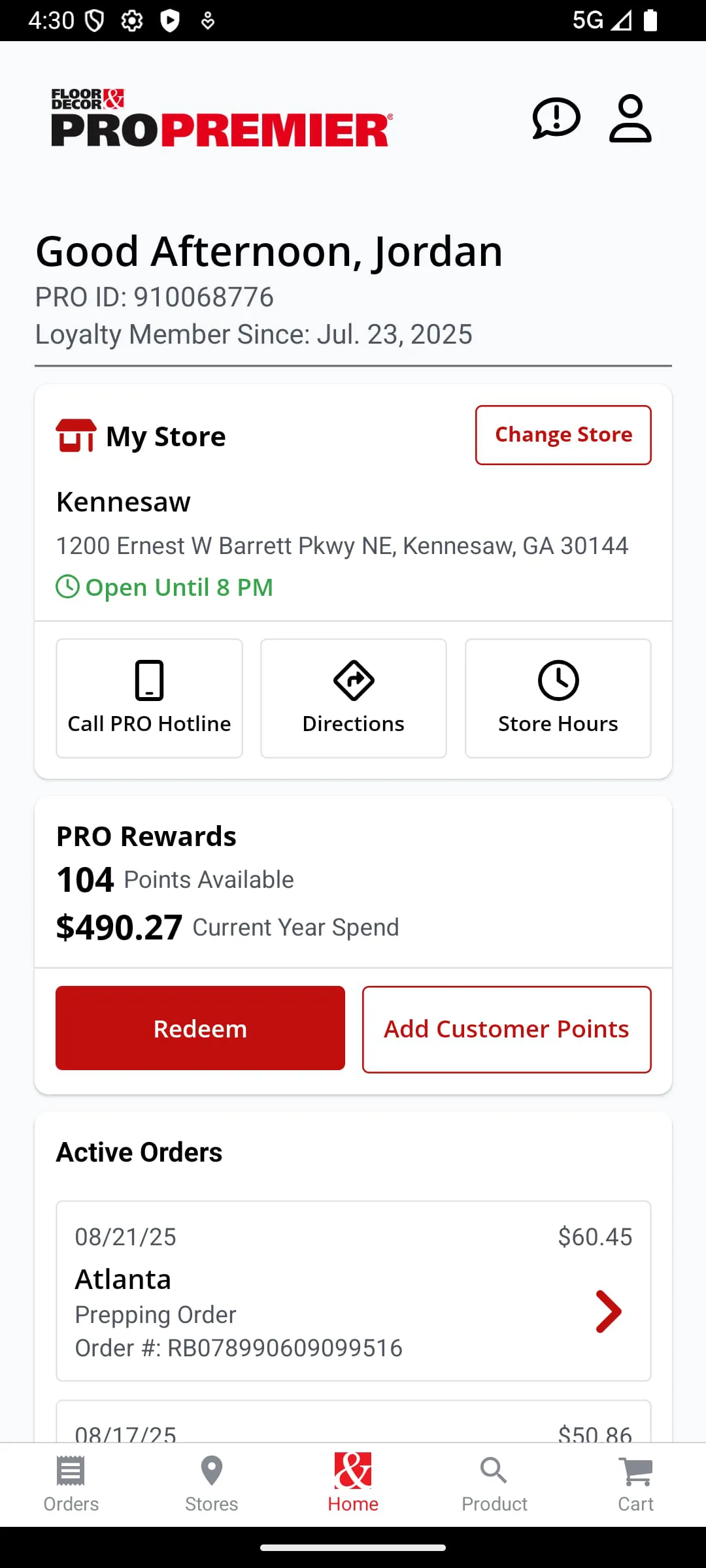Screen dimensions: 706x1568
Task: Get Directions to the Kennesaw store
Action: pos(353,698)
